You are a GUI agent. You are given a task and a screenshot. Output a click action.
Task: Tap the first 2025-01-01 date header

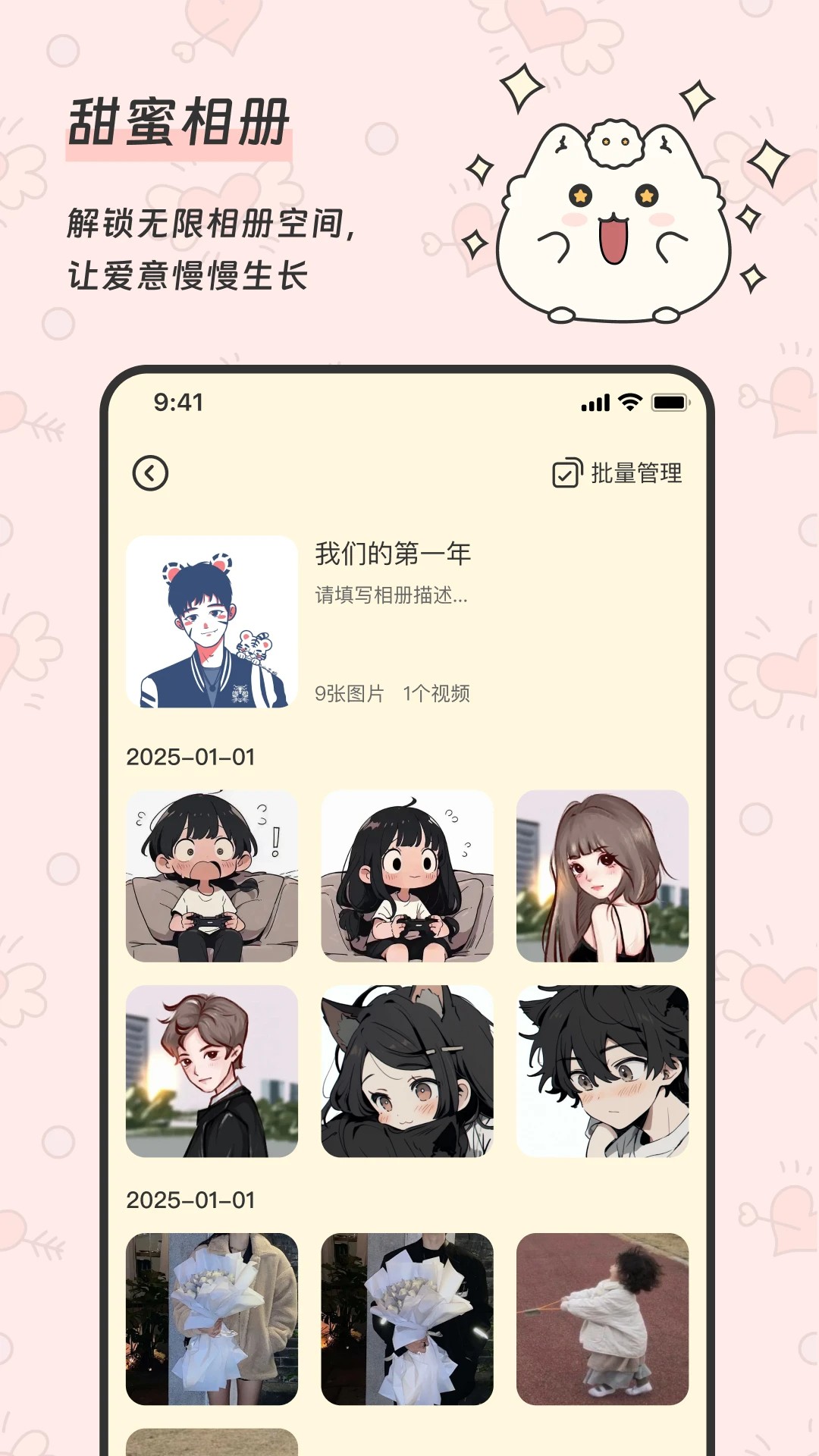coord(192,756)
